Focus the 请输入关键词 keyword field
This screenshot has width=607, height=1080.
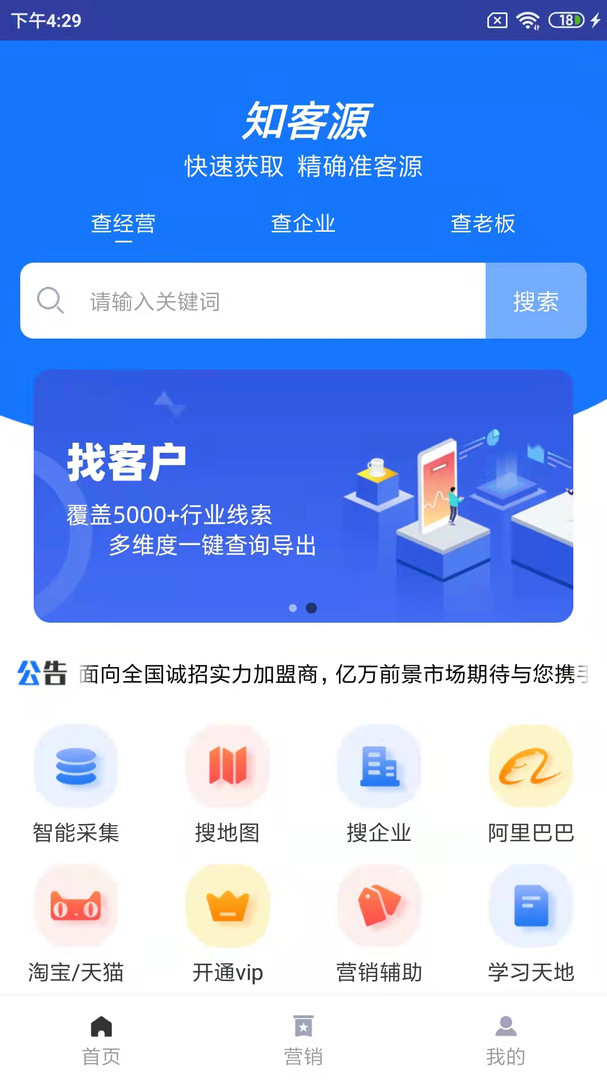tap(270, 301)
